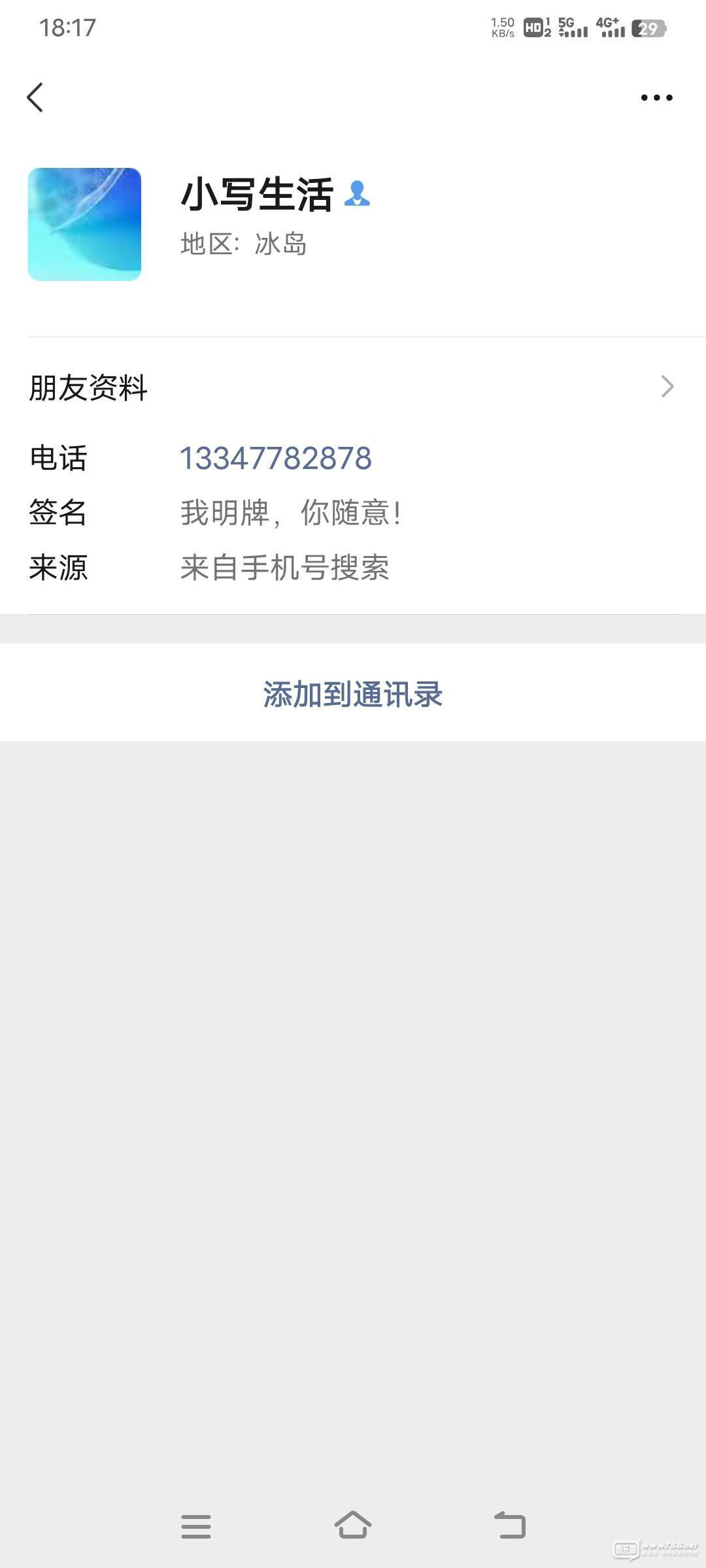Open the three-dot overflow menu
The width and height of the screenshot is (706, 1568).
(x=656, y=98)
